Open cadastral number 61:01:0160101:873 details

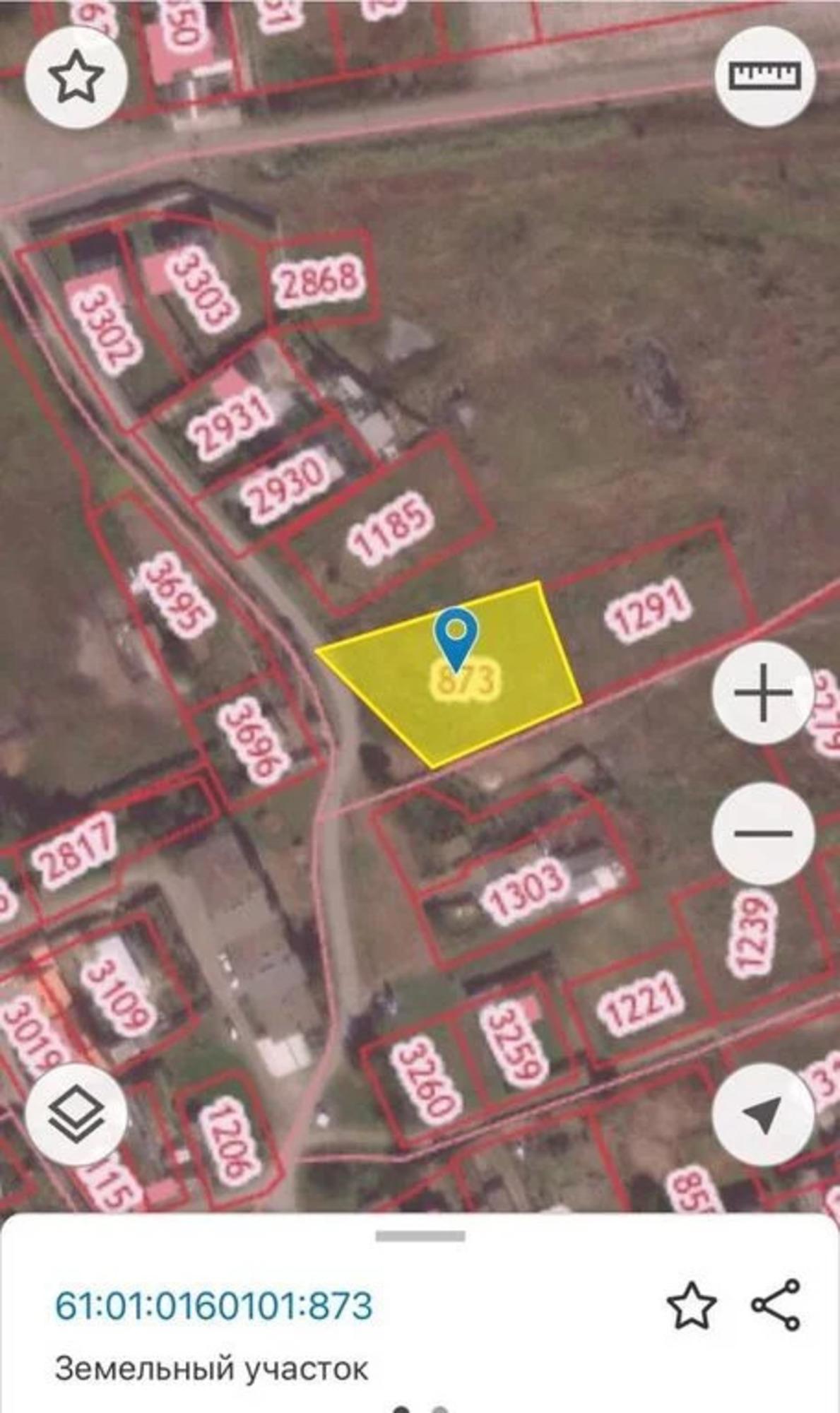tap(213, 1306)
